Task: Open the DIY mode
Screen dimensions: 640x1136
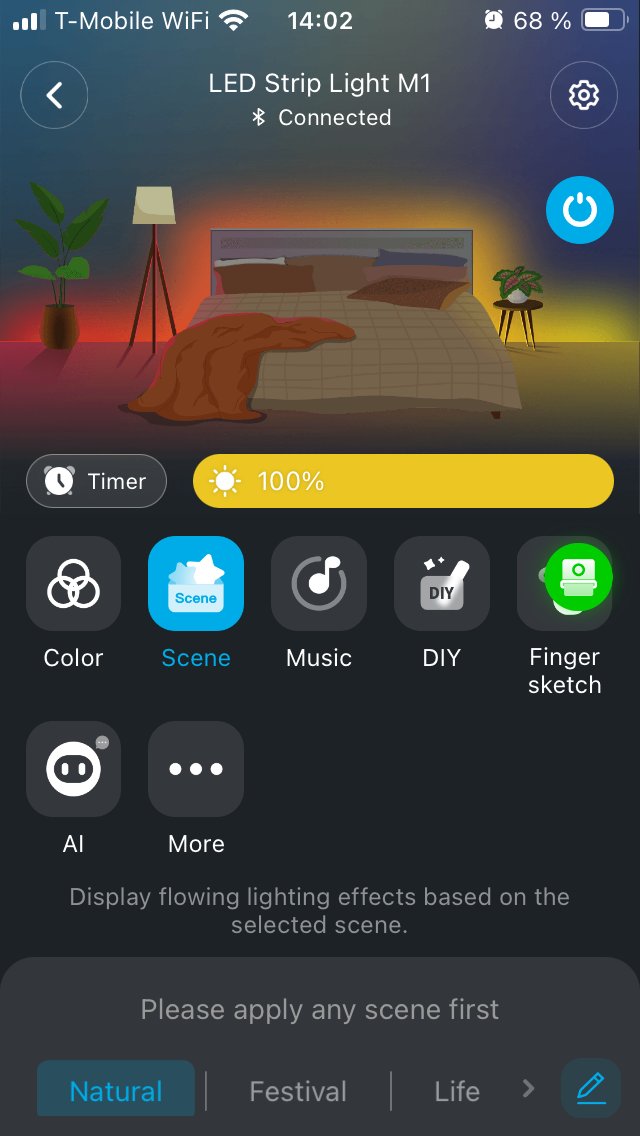Action: coord(442,584)
